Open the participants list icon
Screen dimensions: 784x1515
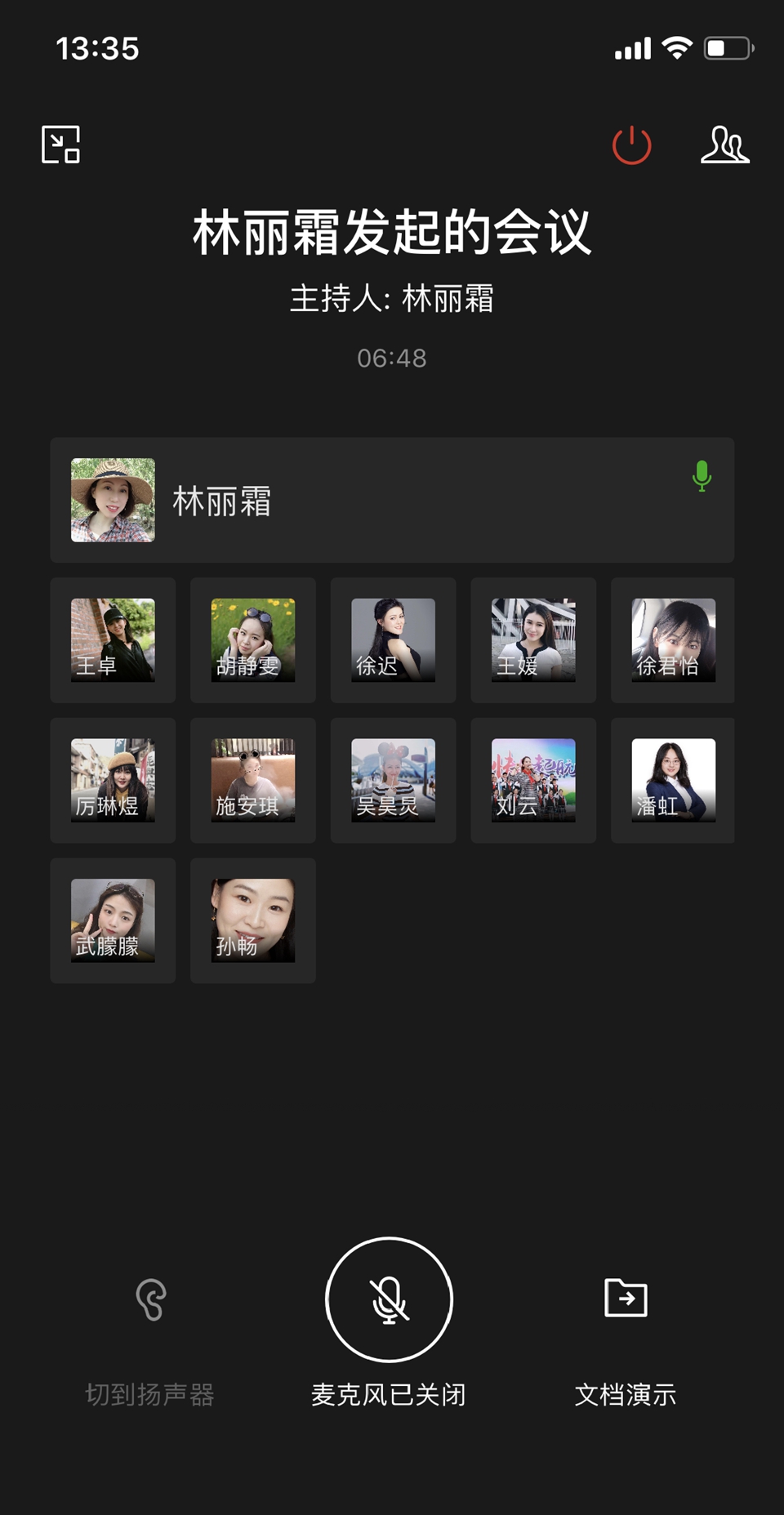724,145
